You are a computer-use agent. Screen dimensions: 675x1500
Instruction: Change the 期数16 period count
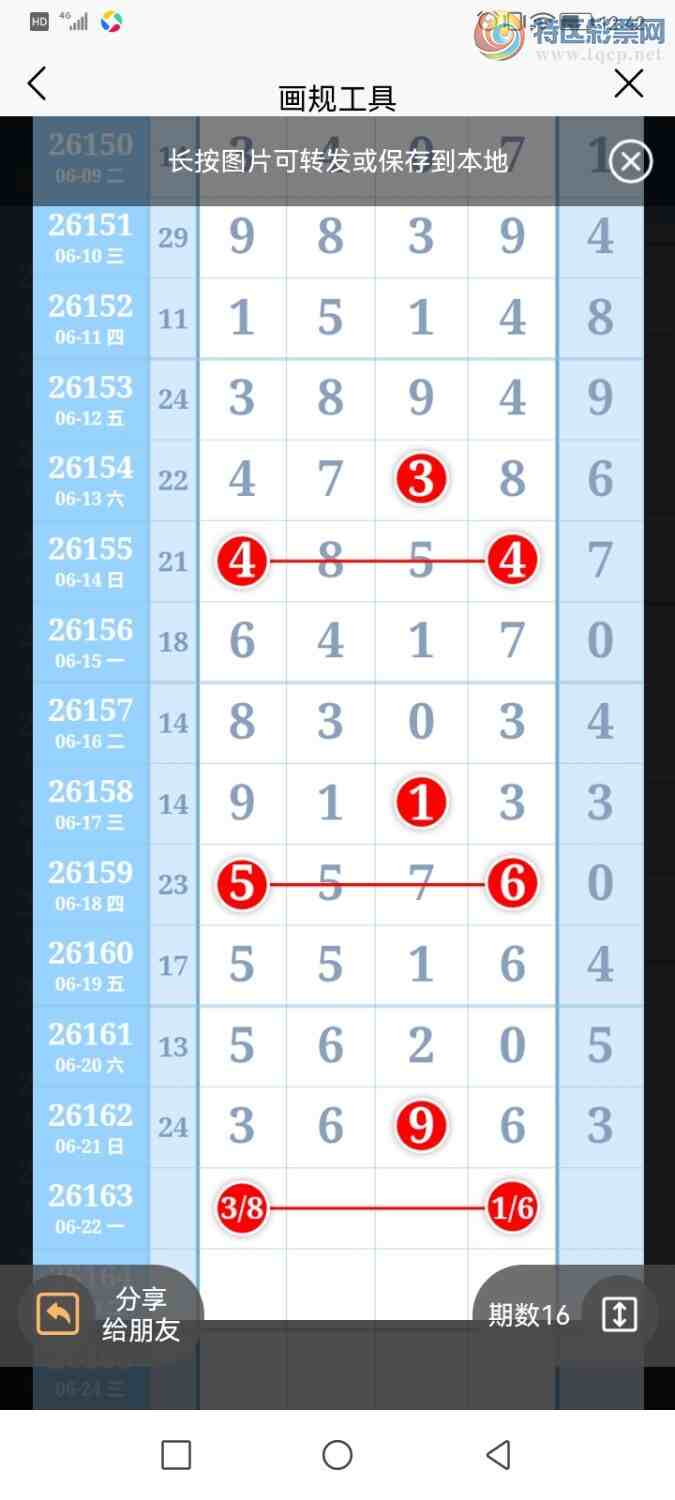click(x=528, y=1315)
